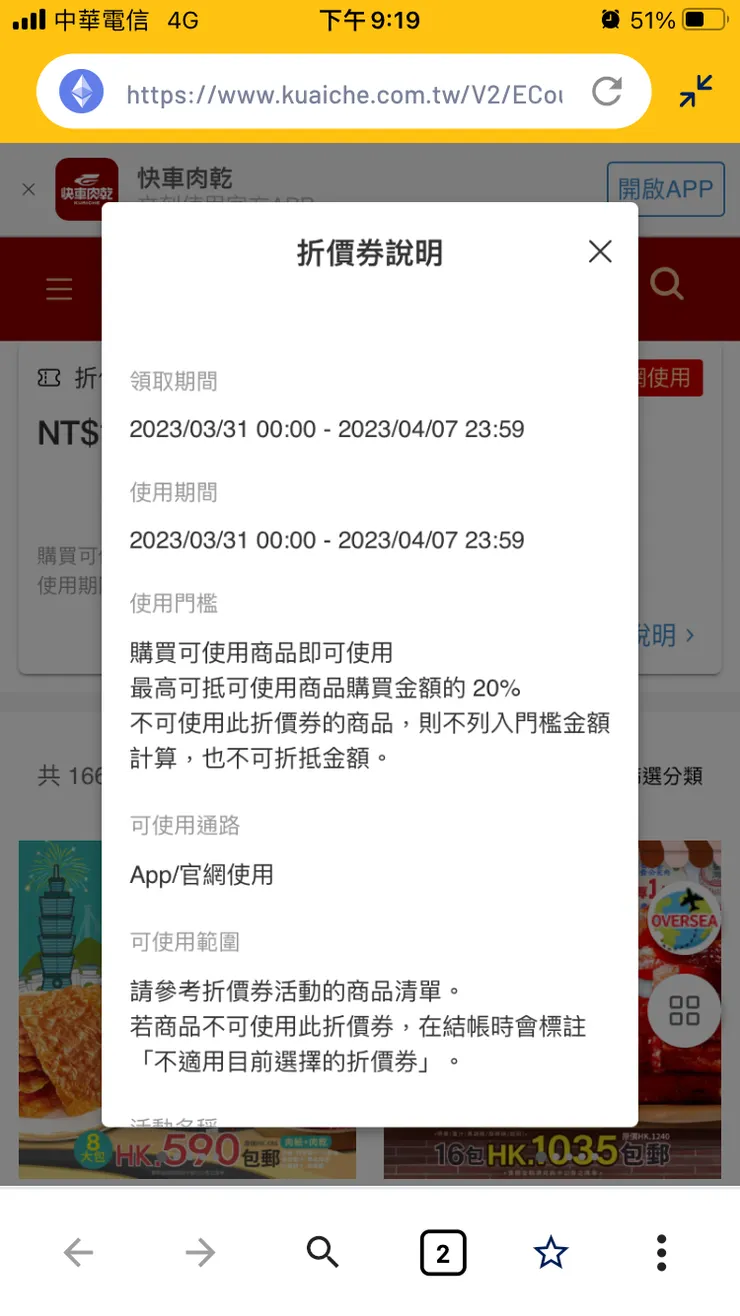Screen dimensions: 740x1316
Task: Refresh the current webpage
Action: [607, 91]
